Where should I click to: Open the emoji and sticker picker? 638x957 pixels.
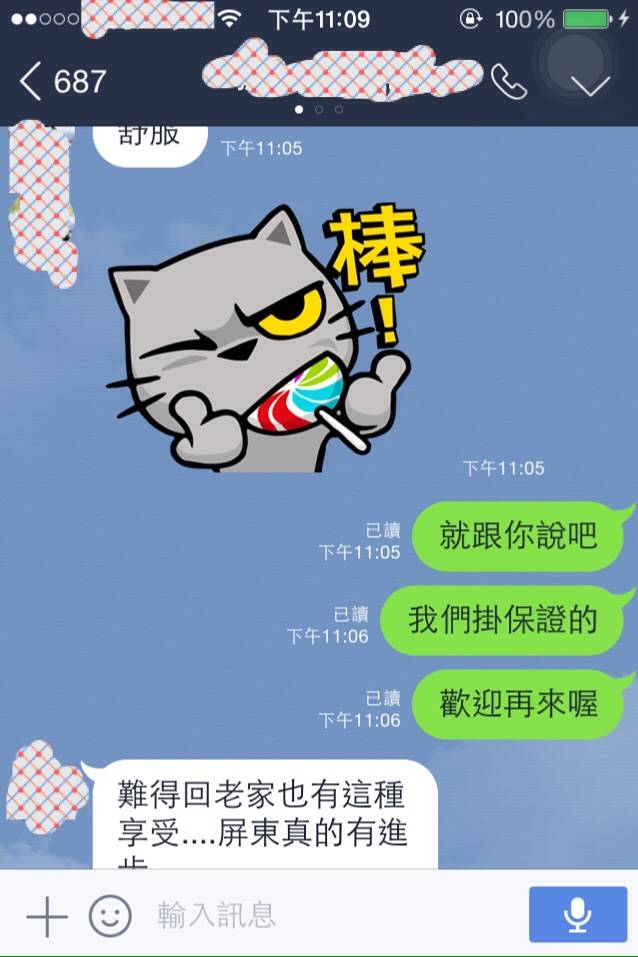[110, 915]
